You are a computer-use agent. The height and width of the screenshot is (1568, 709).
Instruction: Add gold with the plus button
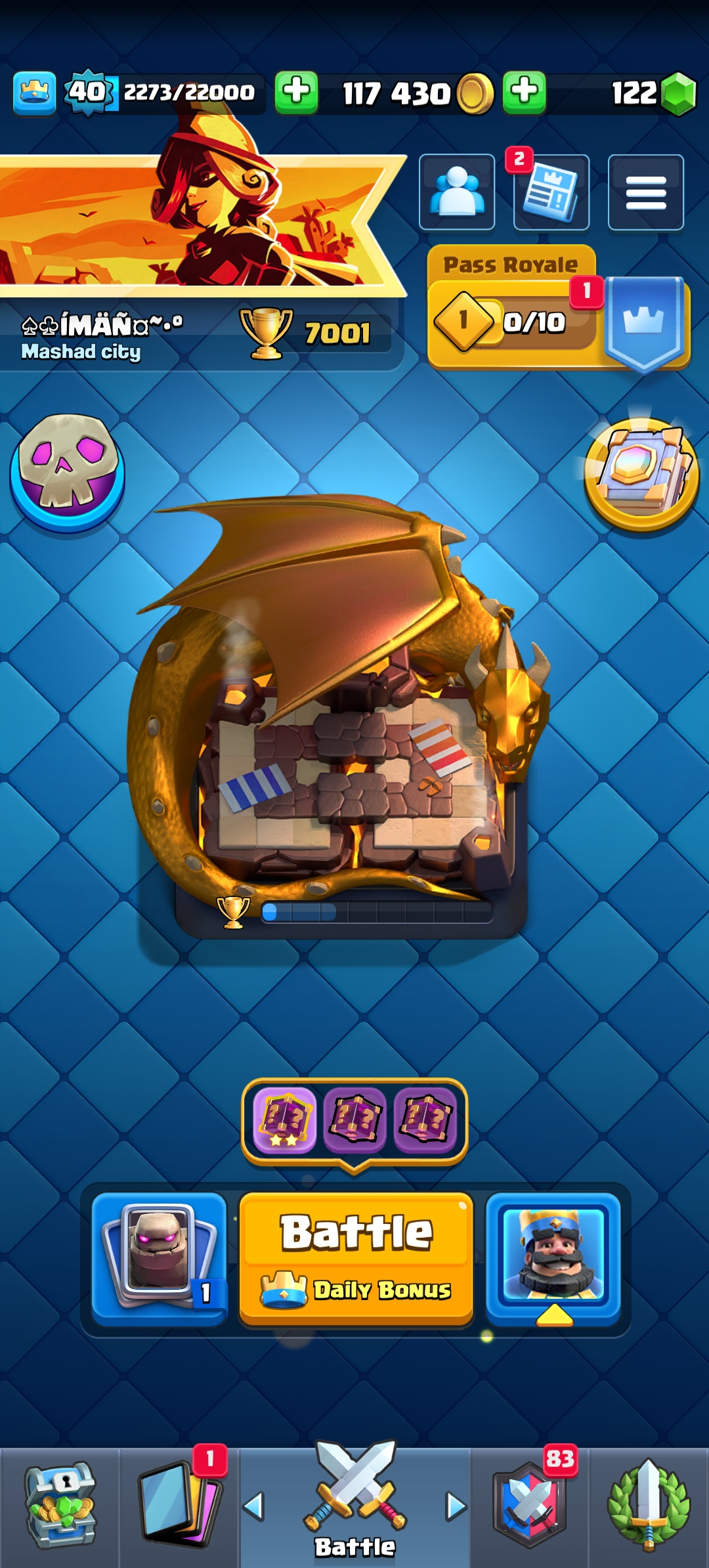pos(296,93)
